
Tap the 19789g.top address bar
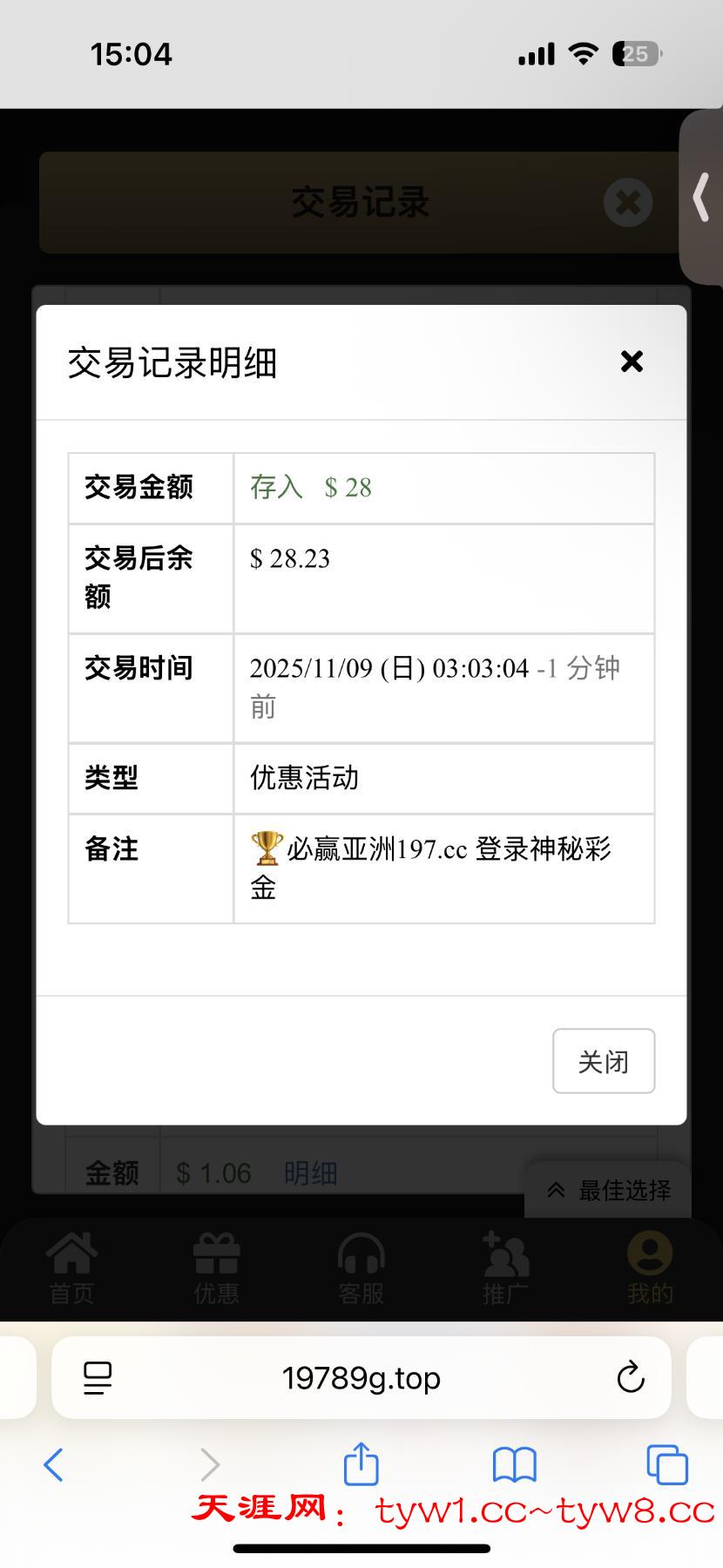click(x=361, y=1378)
